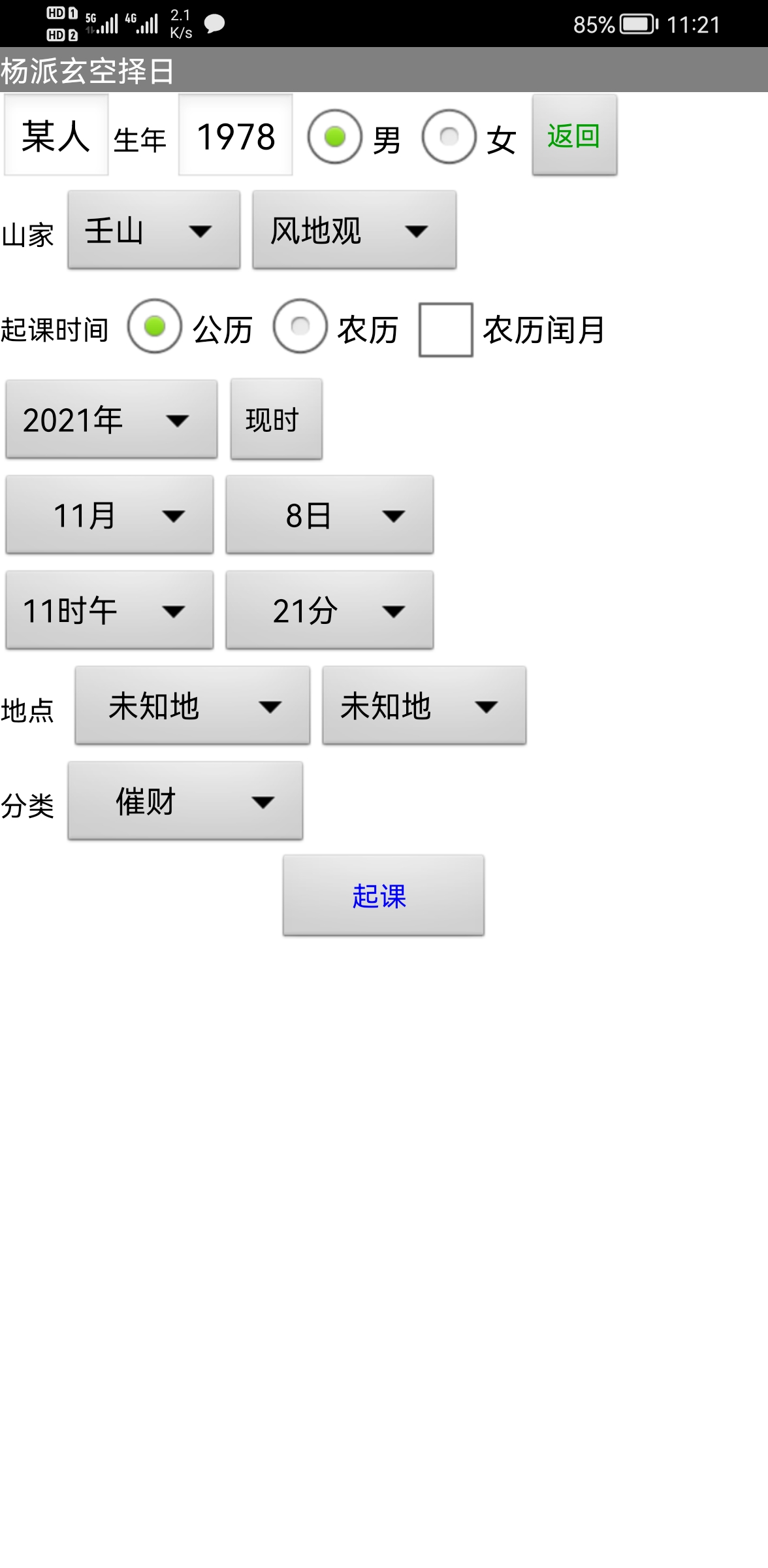Tap the 某人 name field
This screenshot has width=768, height=1568.
56,135
